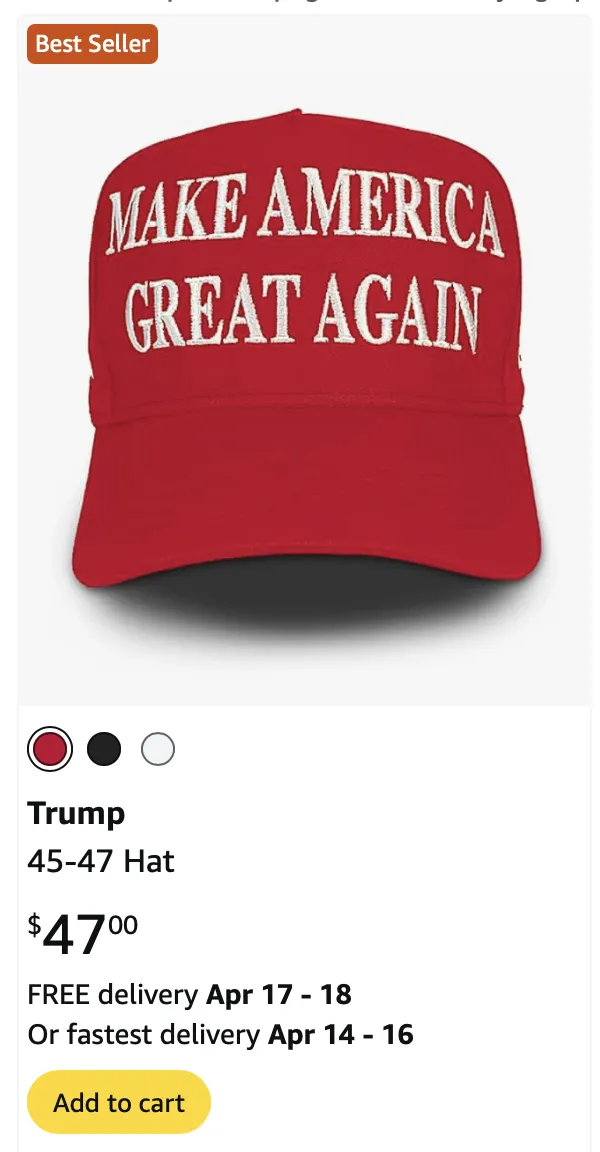Screen dimensions: 600x1152
Task: Add the hat to cart
Action: click(119, 1102)
